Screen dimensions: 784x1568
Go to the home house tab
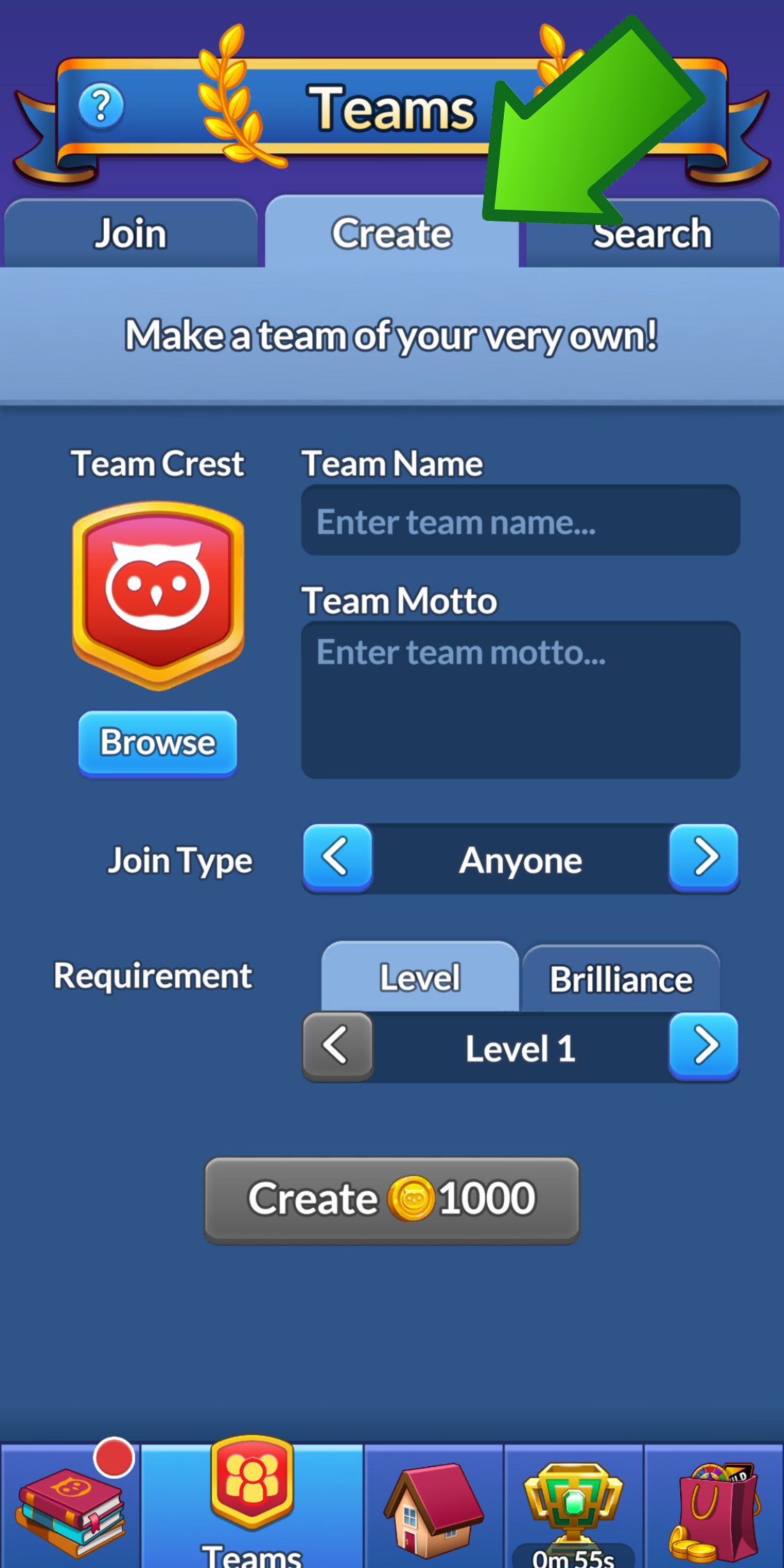pyautogui.click(x=433, y=1508)
